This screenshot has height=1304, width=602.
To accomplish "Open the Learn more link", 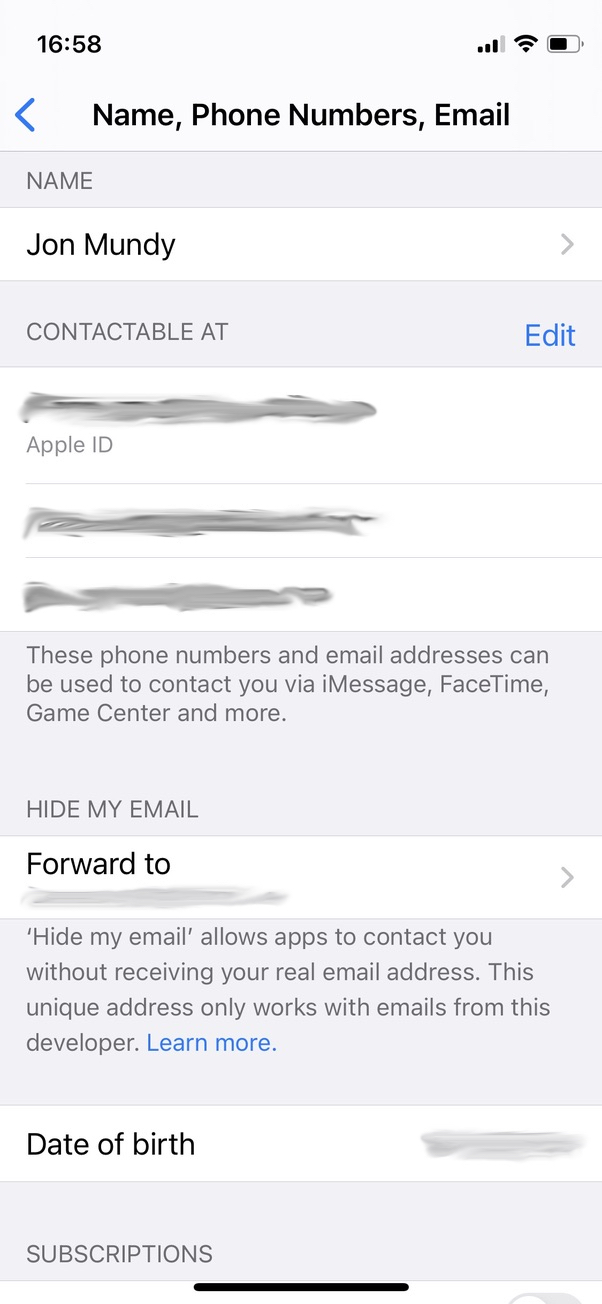I will (211, 1043).
